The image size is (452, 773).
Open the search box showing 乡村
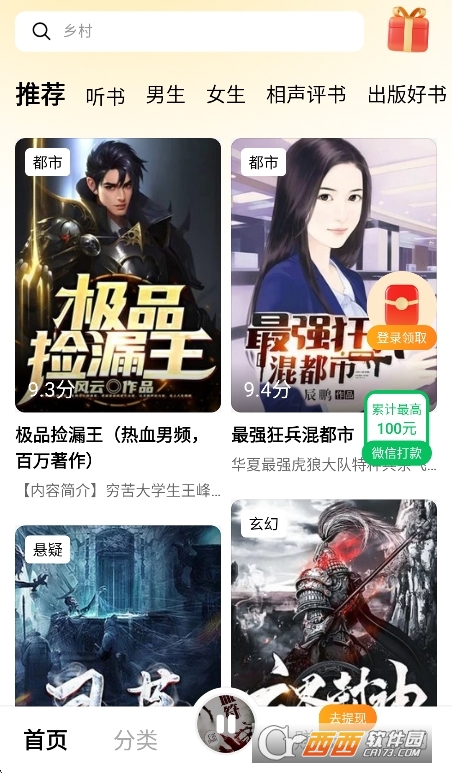pos(189,32)
